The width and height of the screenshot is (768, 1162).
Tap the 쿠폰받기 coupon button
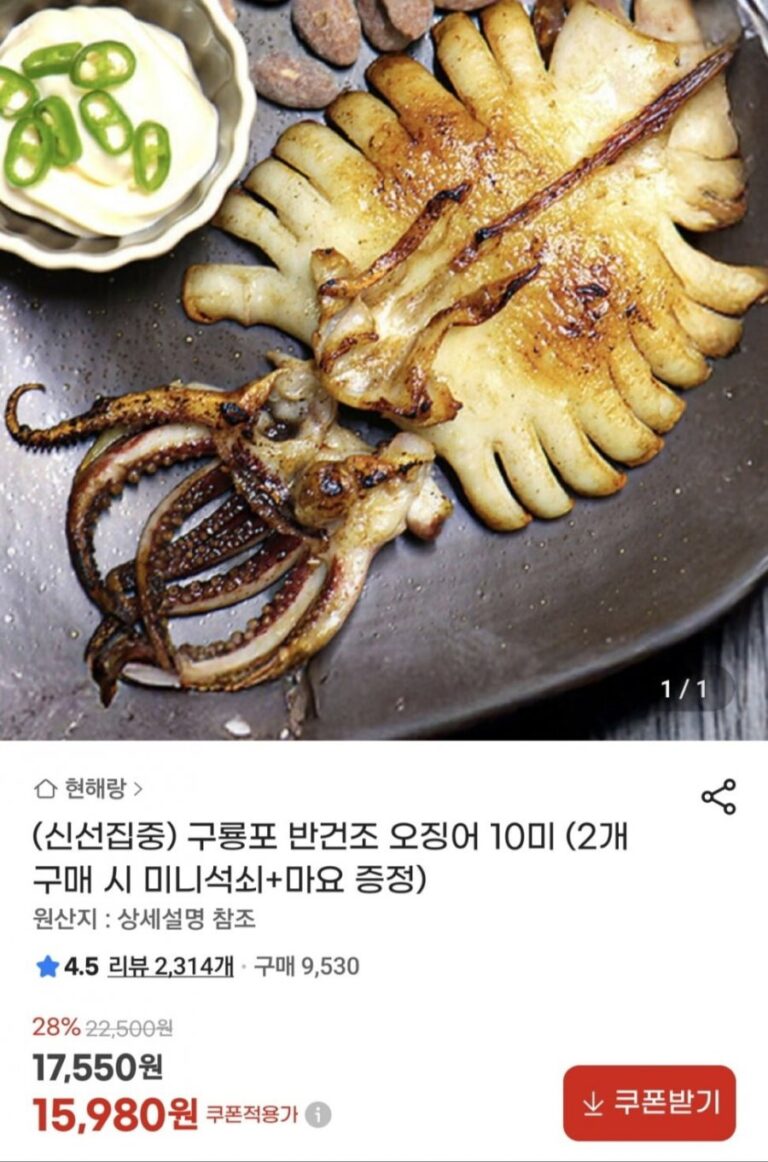click(649, 1103)
